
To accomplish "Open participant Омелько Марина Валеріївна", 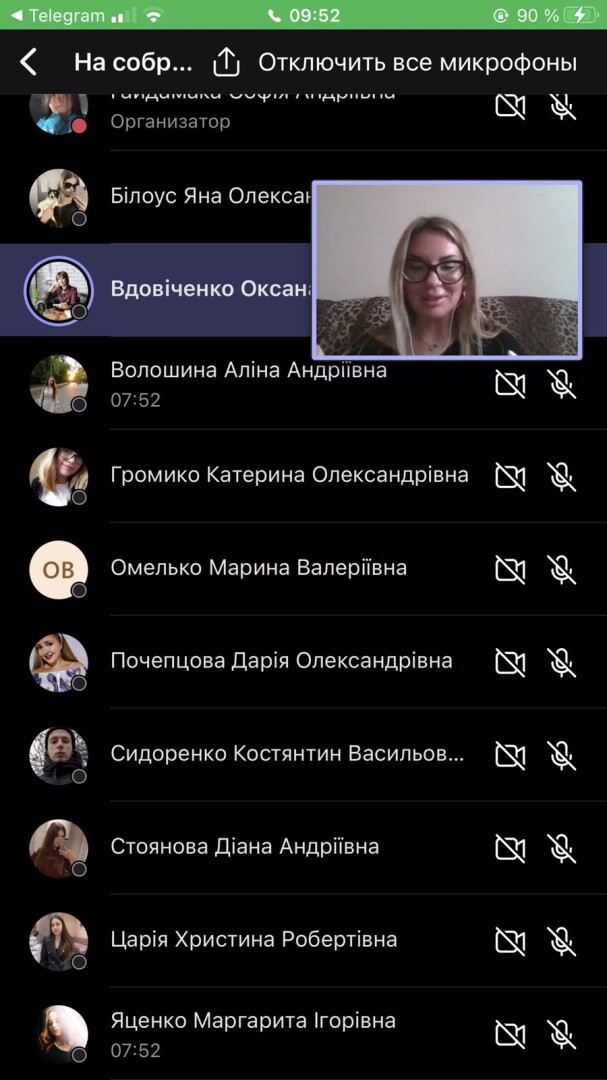I will click(258, 568).
